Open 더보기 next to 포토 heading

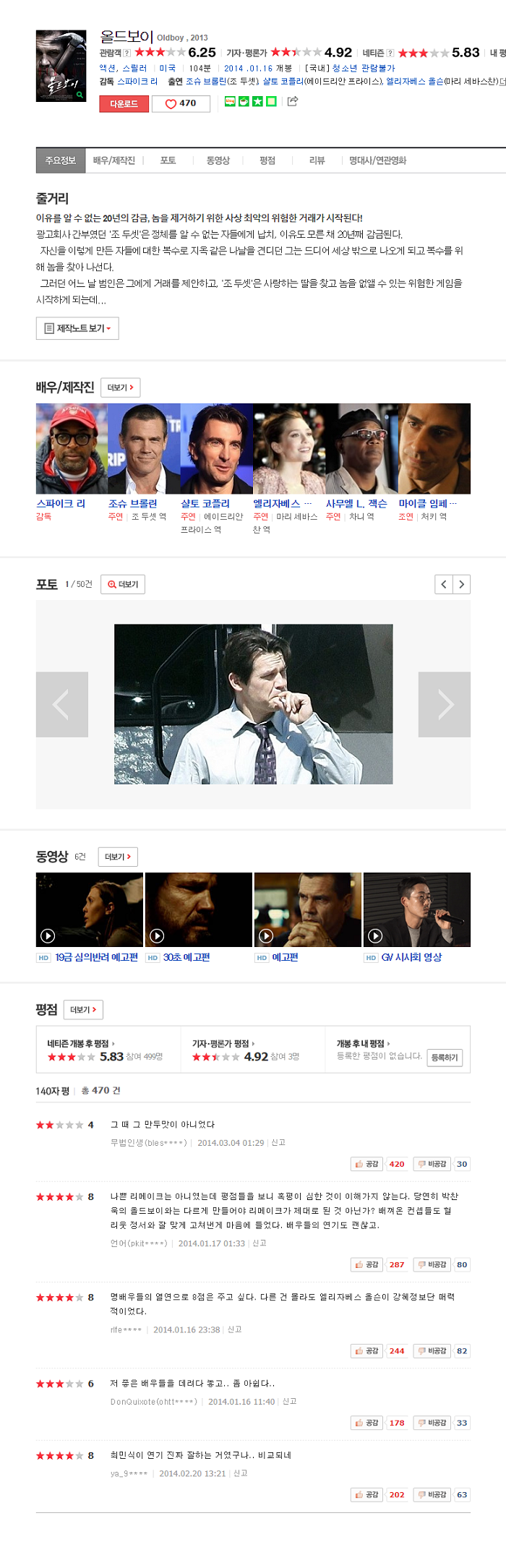(x=123, y=584)
